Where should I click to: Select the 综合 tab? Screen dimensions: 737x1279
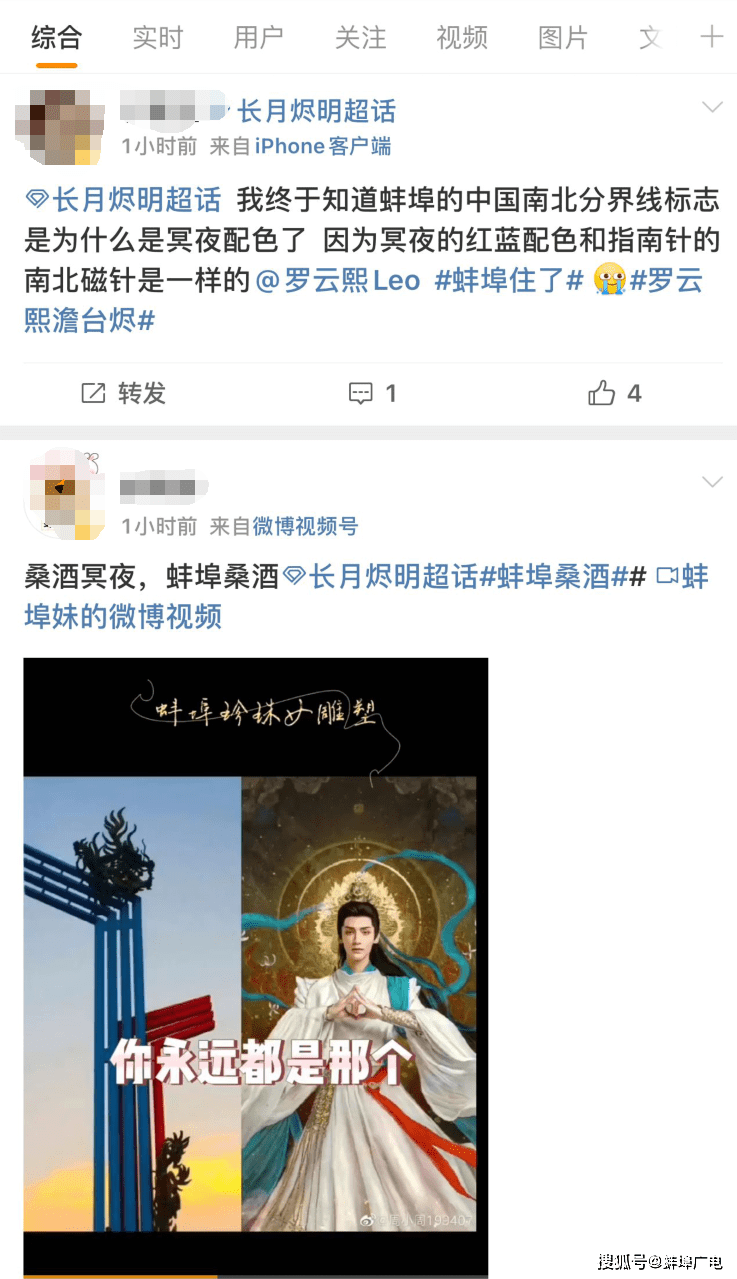56,38
